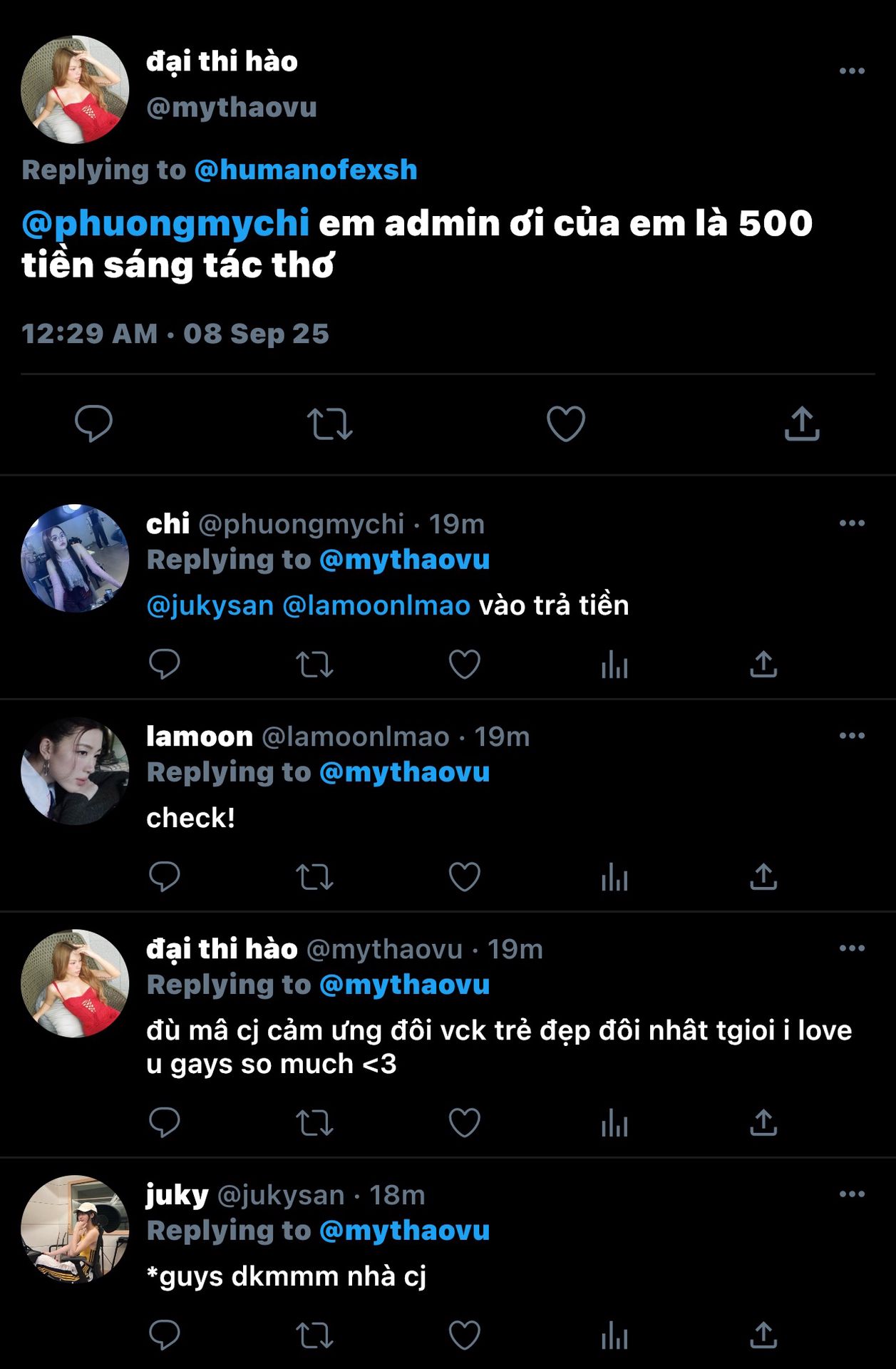Screen dimensions: 896x1369
Task: Tap the @jukysan mention in chi's reply
Action: (x=210, y=605)
